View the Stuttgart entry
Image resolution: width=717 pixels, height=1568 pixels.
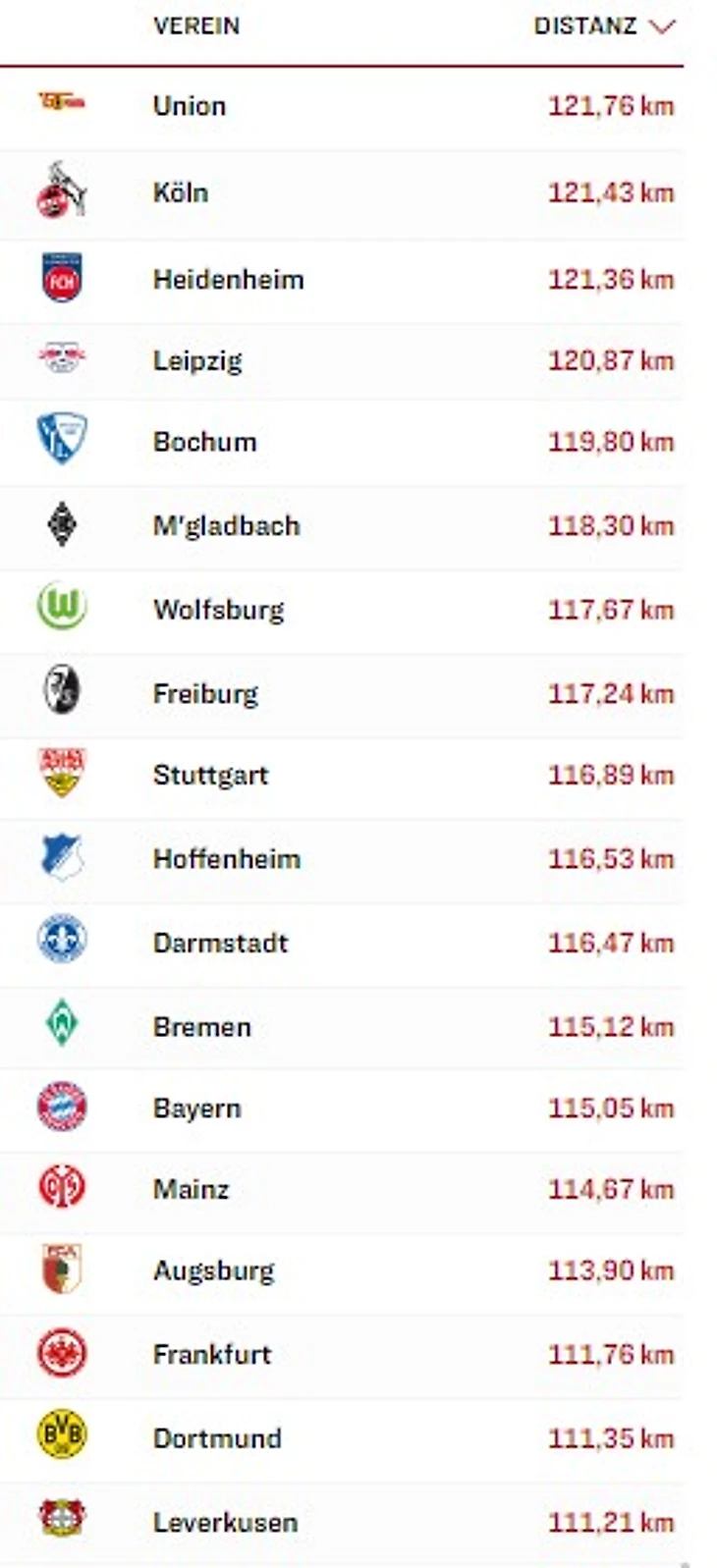[x=210, y=776]
